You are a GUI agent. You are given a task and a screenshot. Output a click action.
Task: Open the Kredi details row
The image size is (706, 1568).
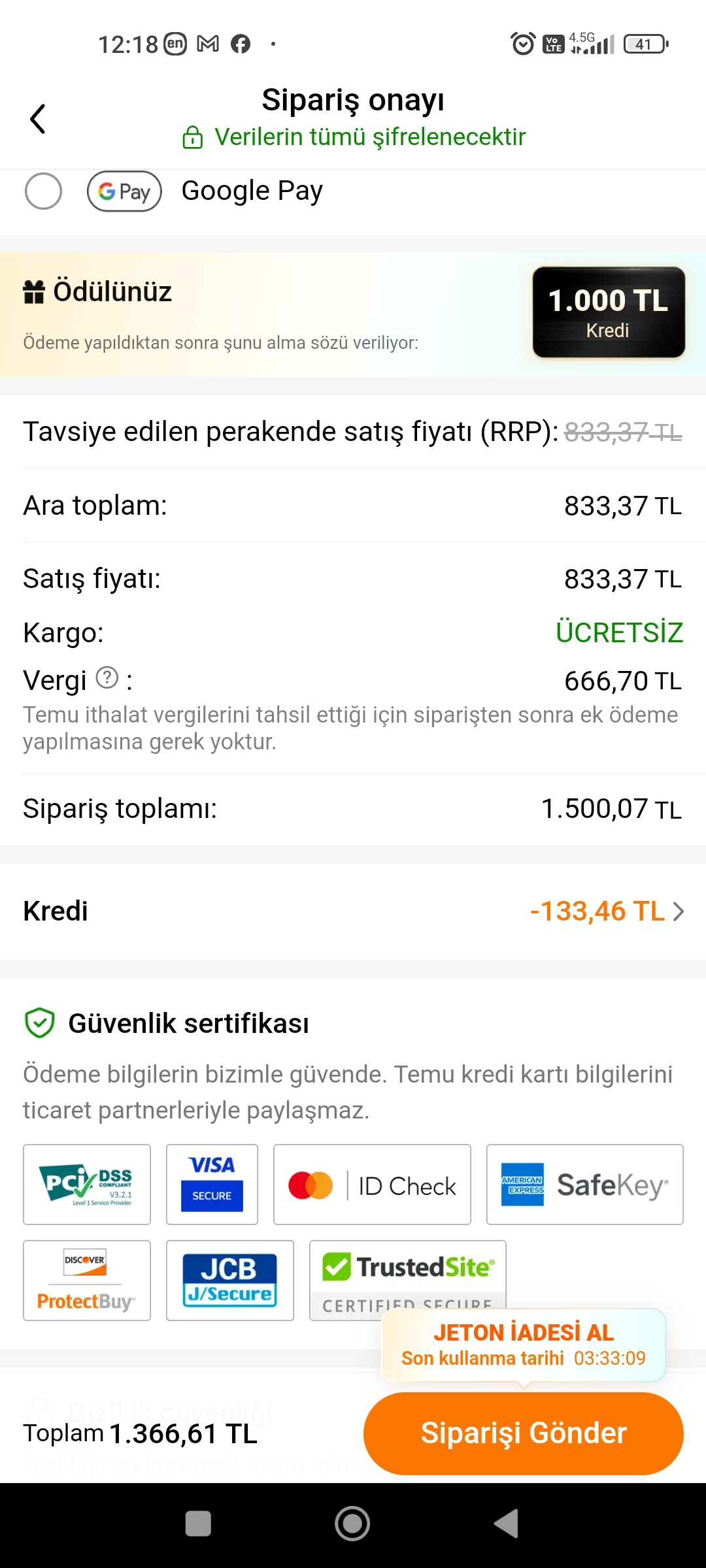pos(607,911)
